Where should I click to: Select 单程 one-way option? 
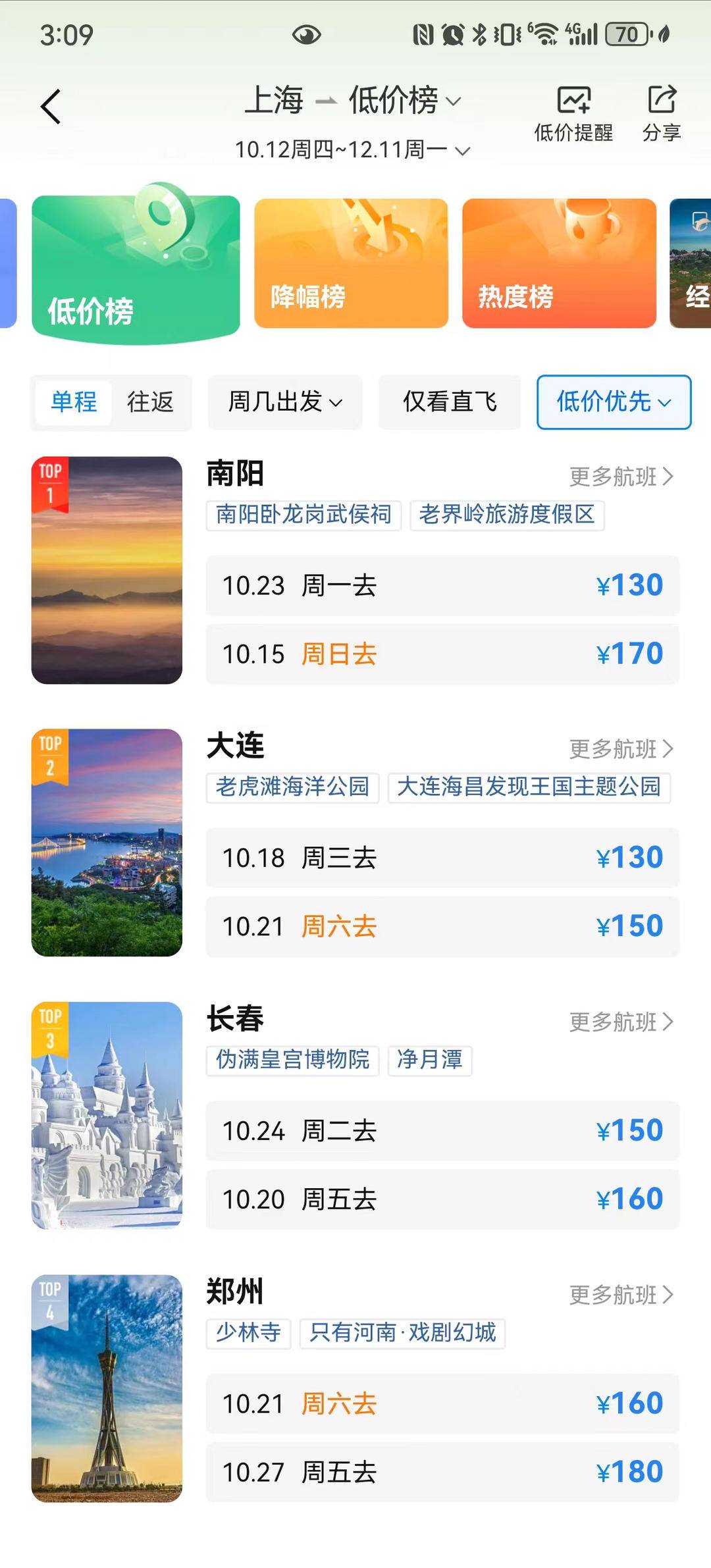pyautogui.click(x=74, y=402)
